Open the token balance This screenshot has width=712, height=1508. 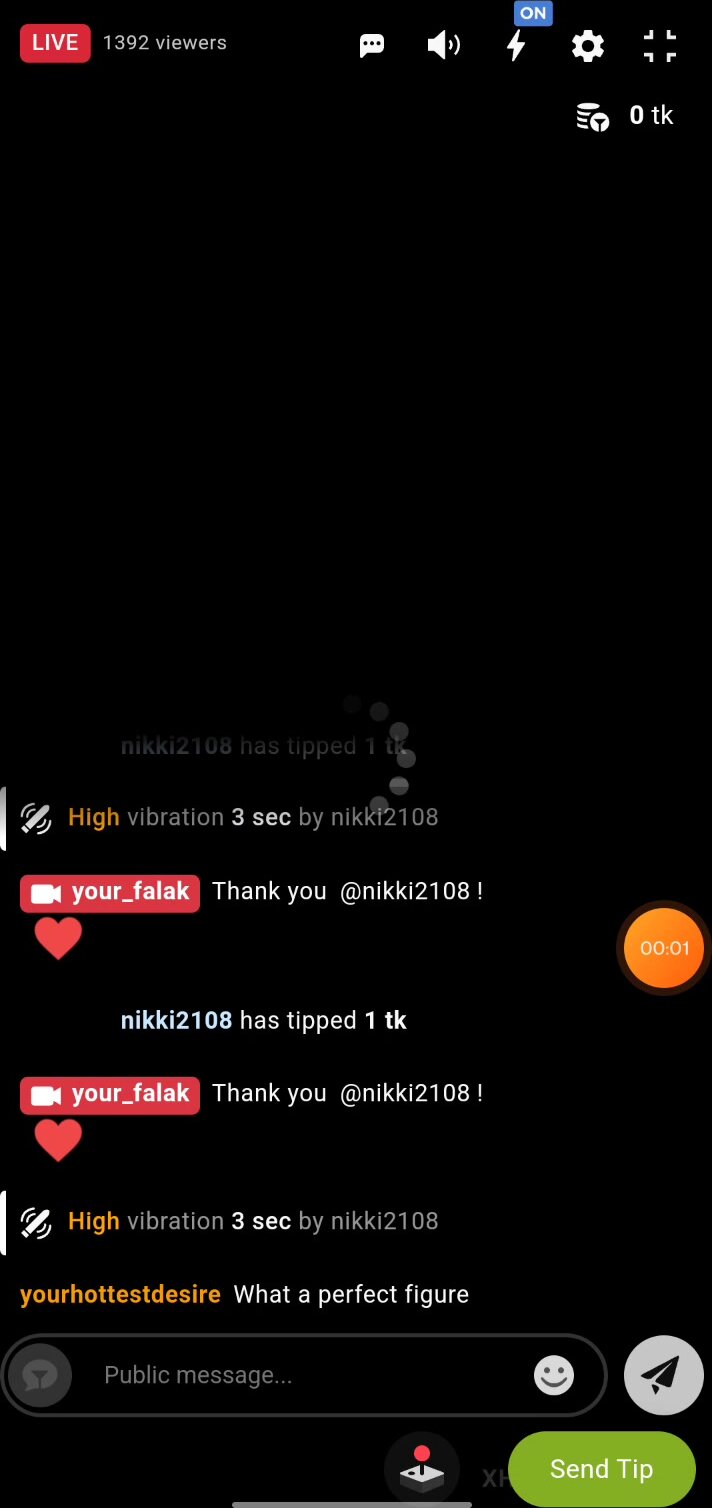(626, 116)
